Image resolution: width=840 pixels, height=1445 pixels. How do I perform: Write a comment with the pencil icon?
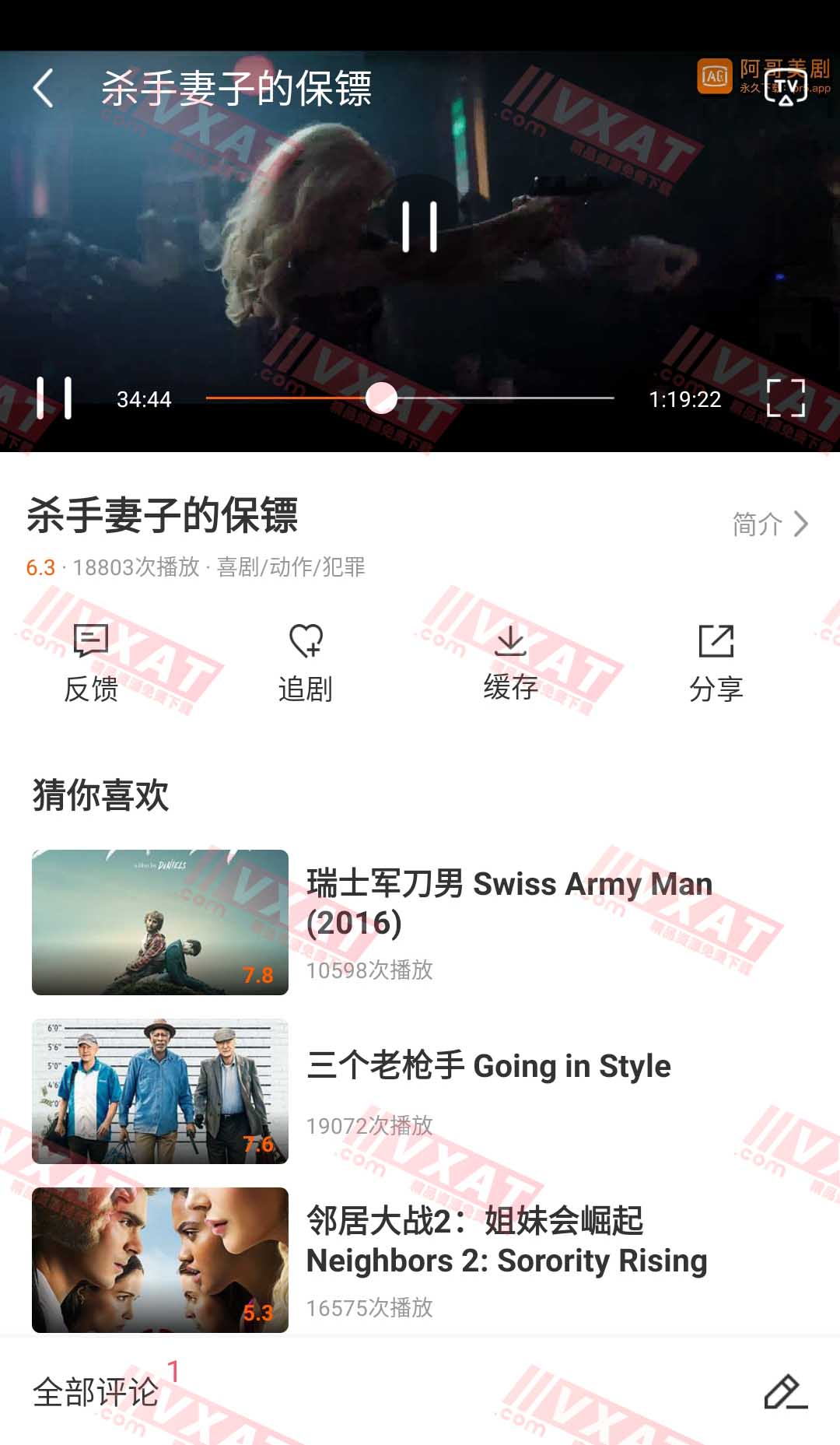[x=785, y=1392]
